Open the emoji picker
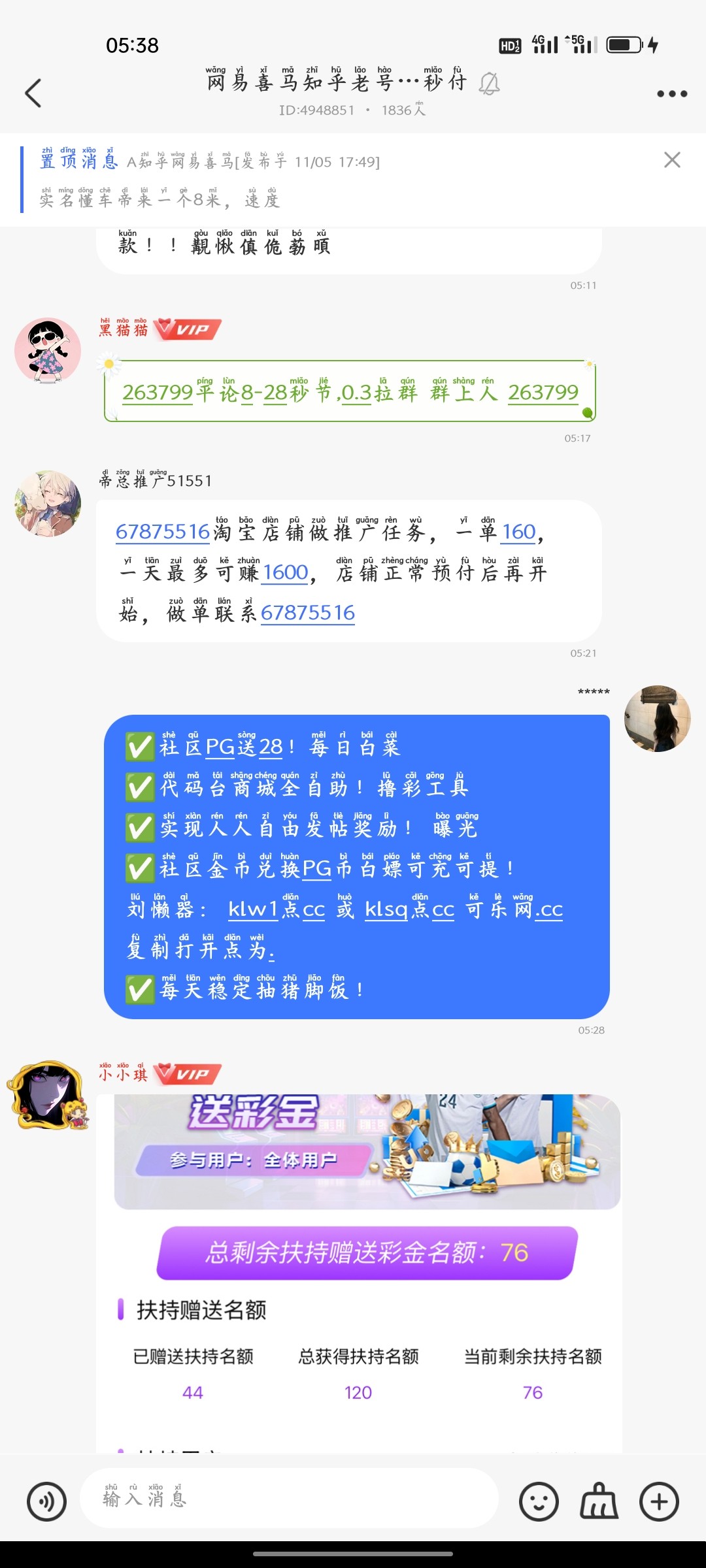The width and height of the screenshot is (706, 1568). [x=539, y=1501]
